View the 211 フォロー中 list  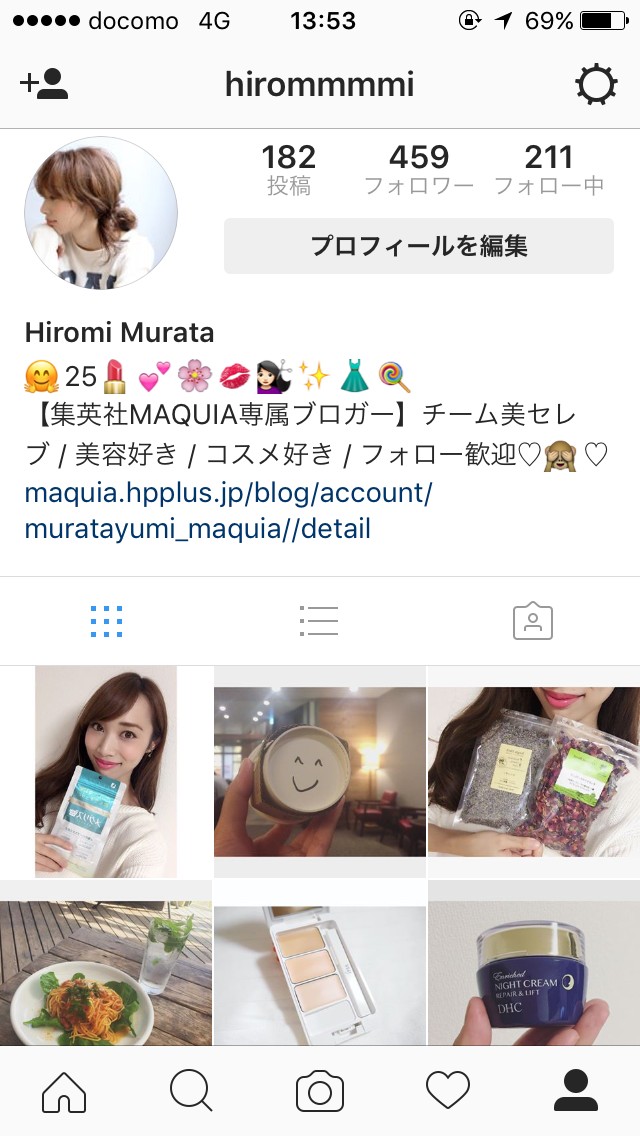tap(549, 169)
